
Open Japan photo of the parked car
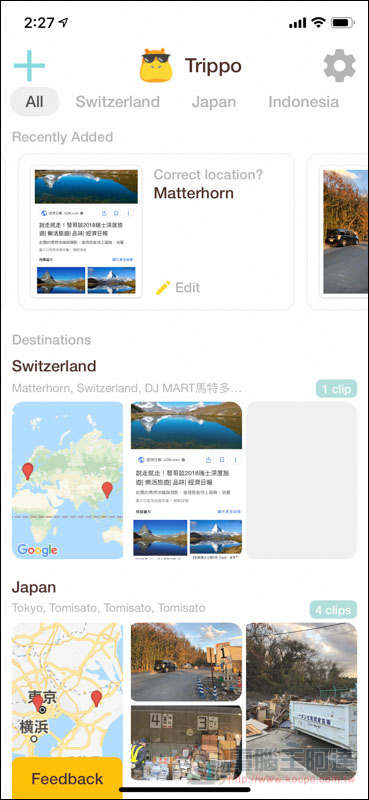coord(186,662)
